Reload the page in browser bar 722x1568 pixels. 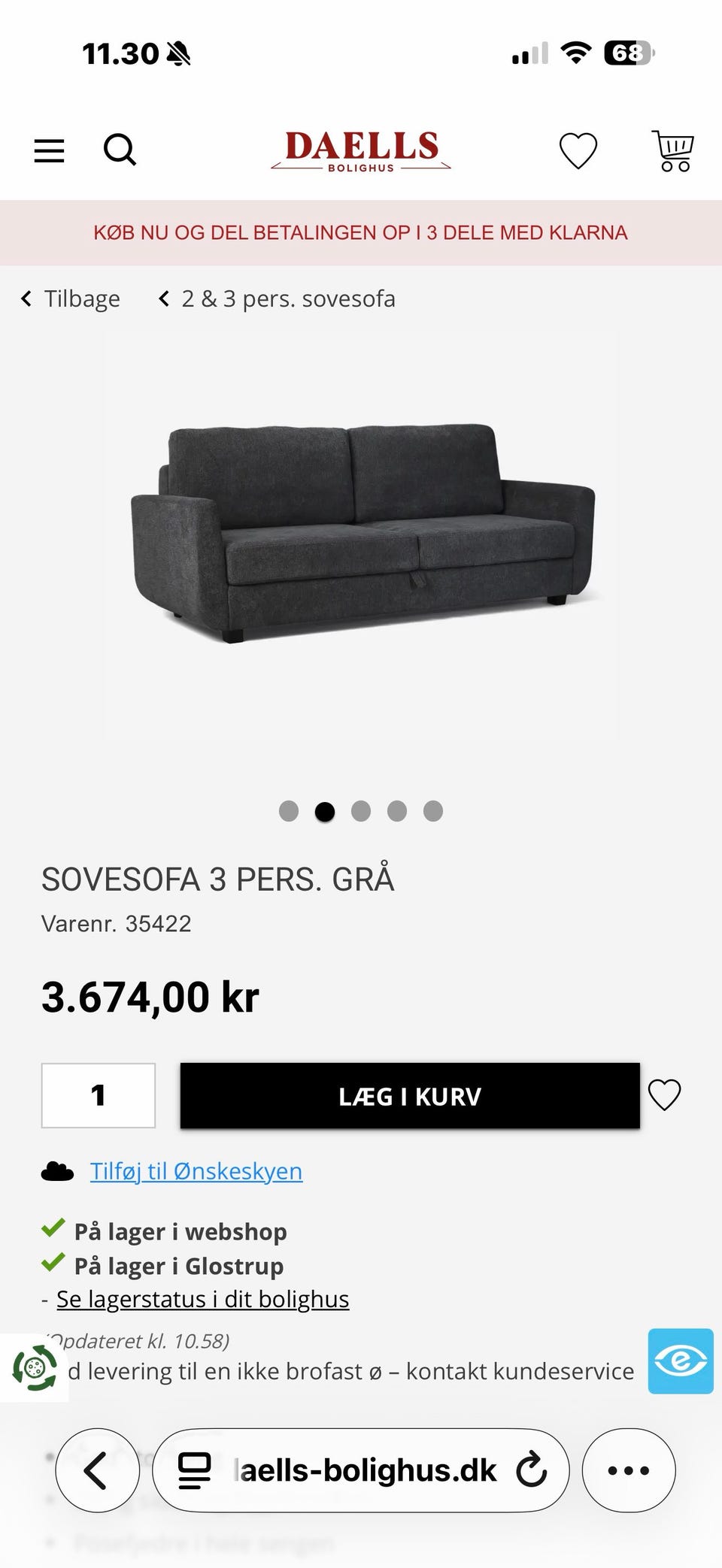(532, 1470)
